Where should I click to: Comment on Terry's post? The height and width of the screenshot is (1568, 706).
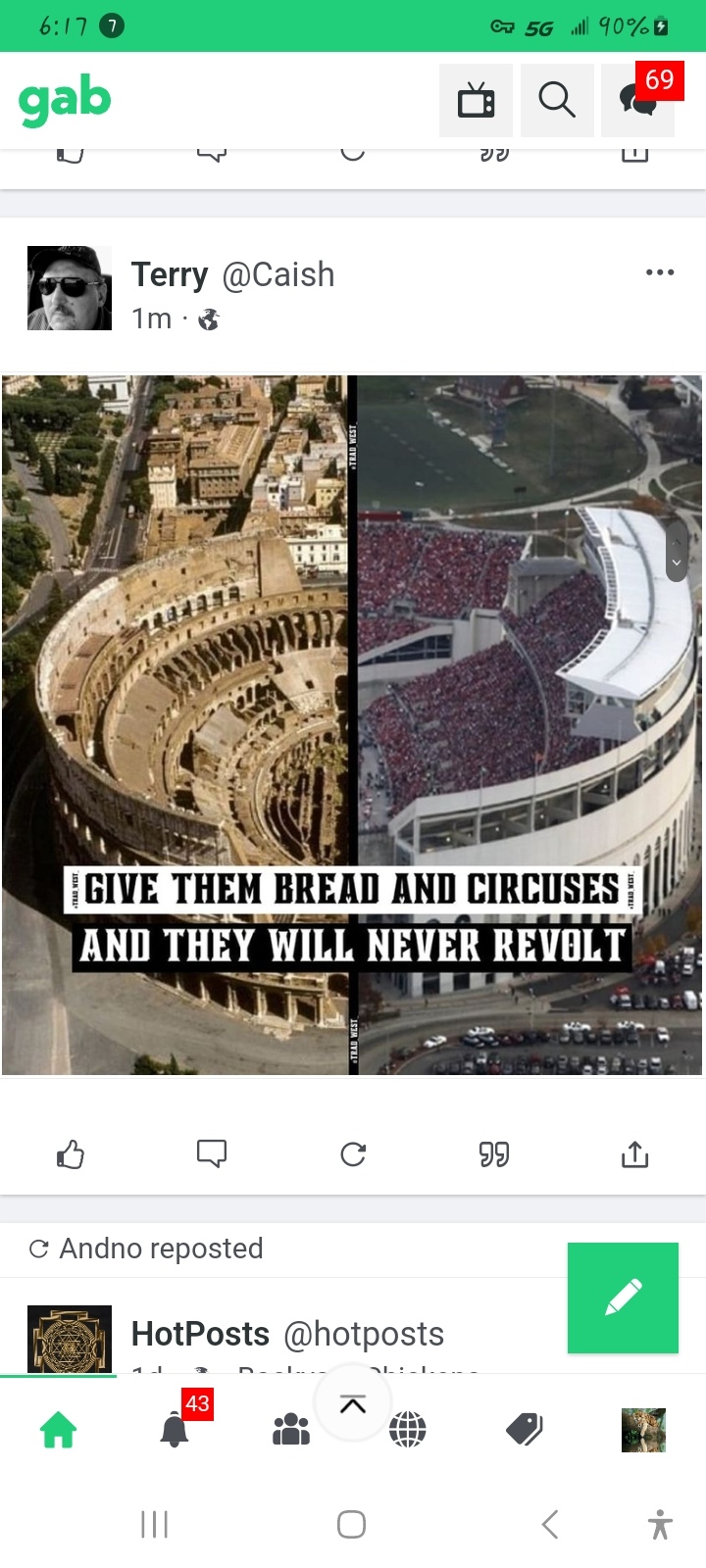212,1154
